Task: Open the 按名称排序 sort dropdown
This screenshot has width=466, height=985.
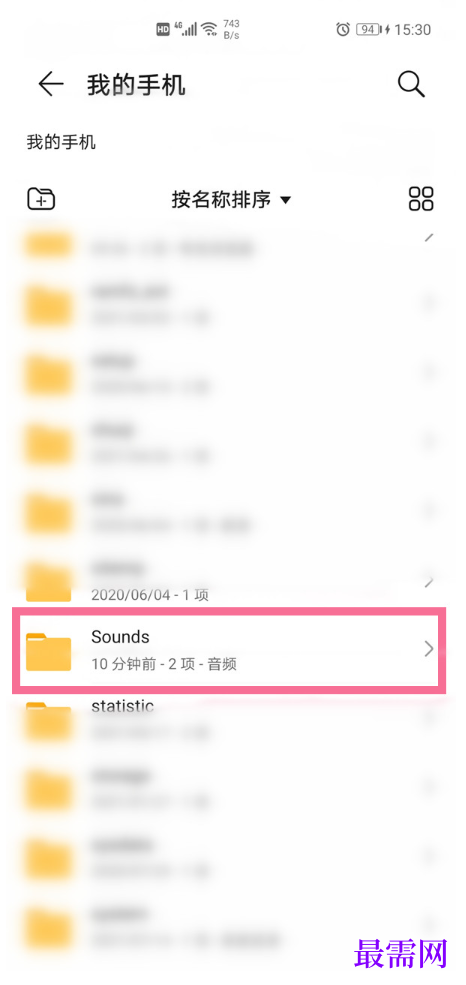Action: pos(232,200)
